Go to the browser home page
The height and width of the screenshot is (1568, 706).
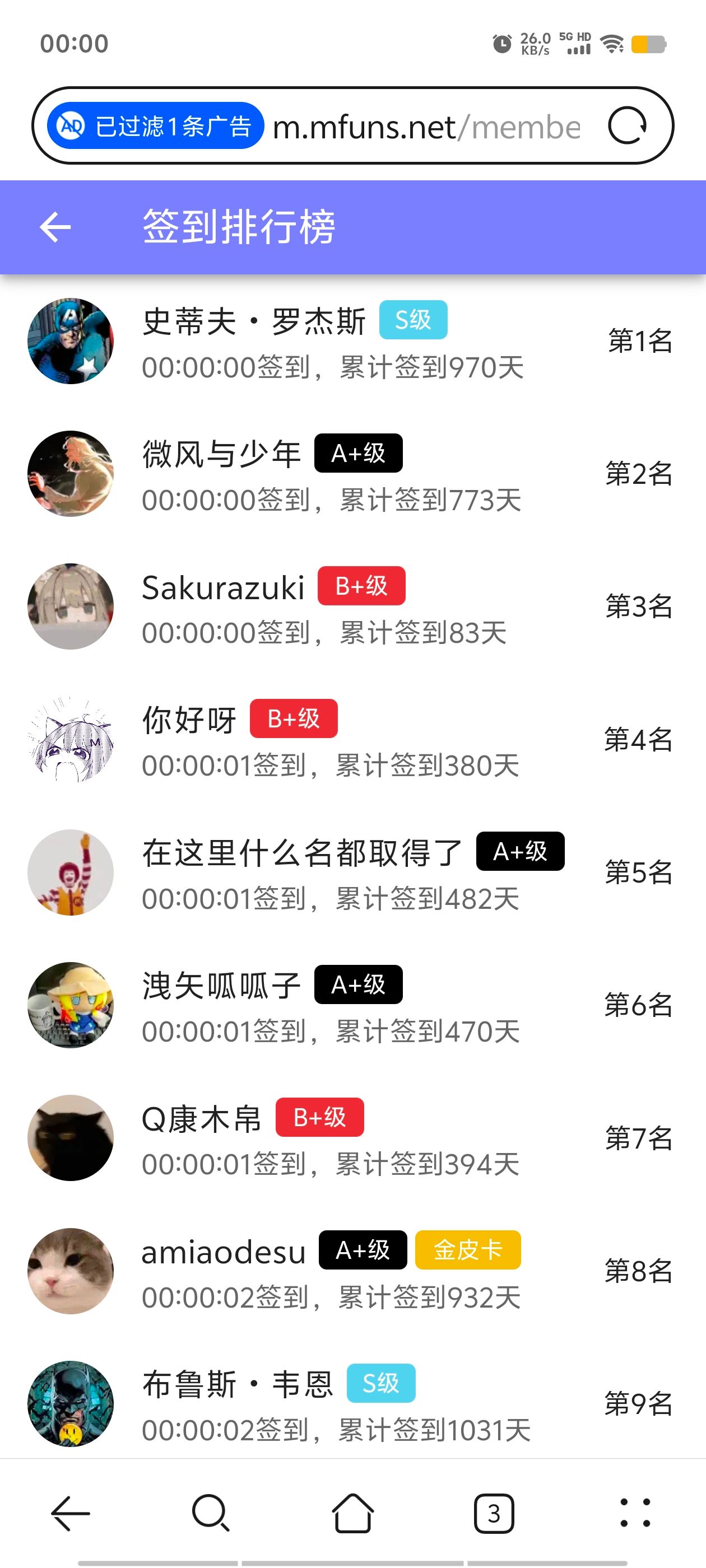[352, 1513]
